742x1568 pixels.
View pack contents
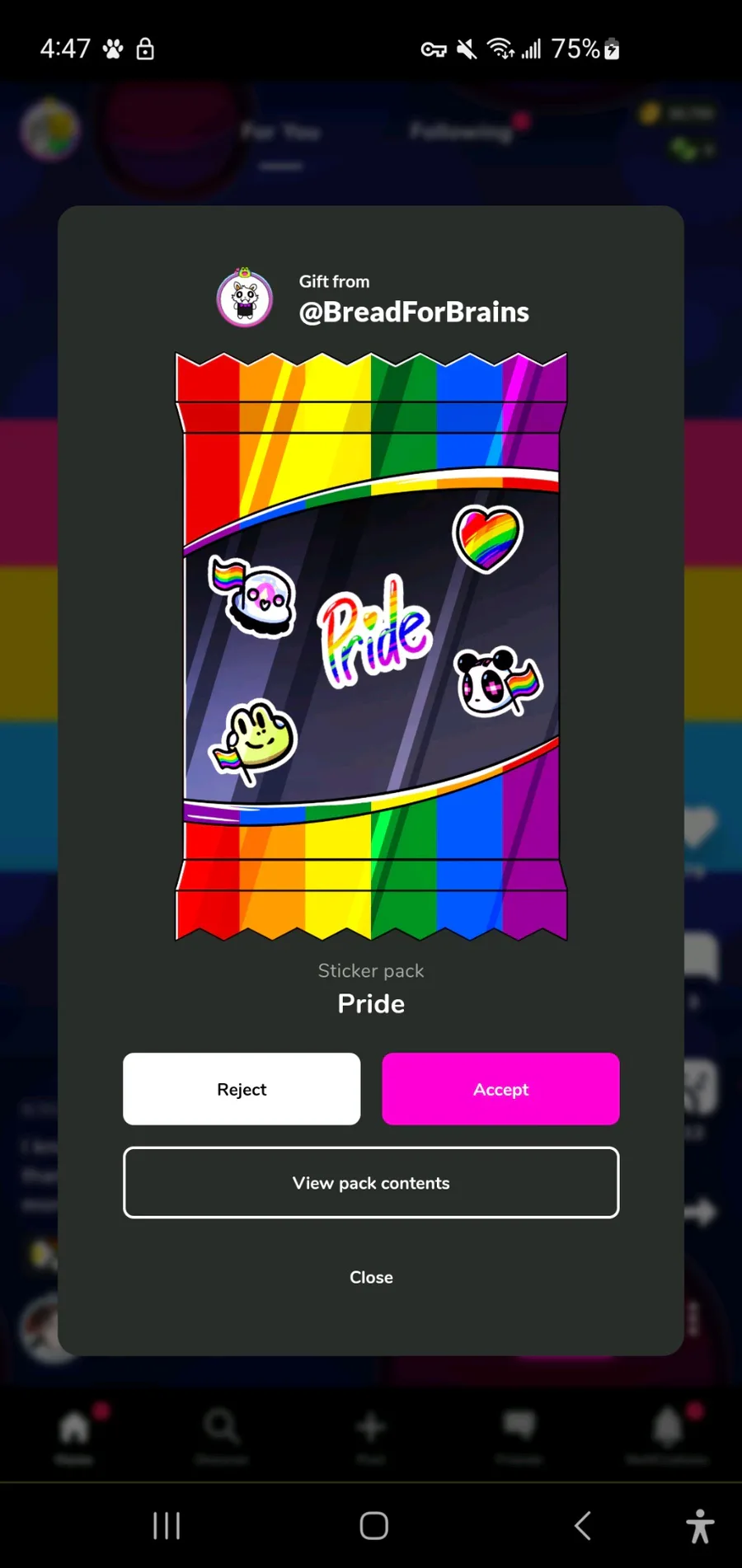(371, 1183)
